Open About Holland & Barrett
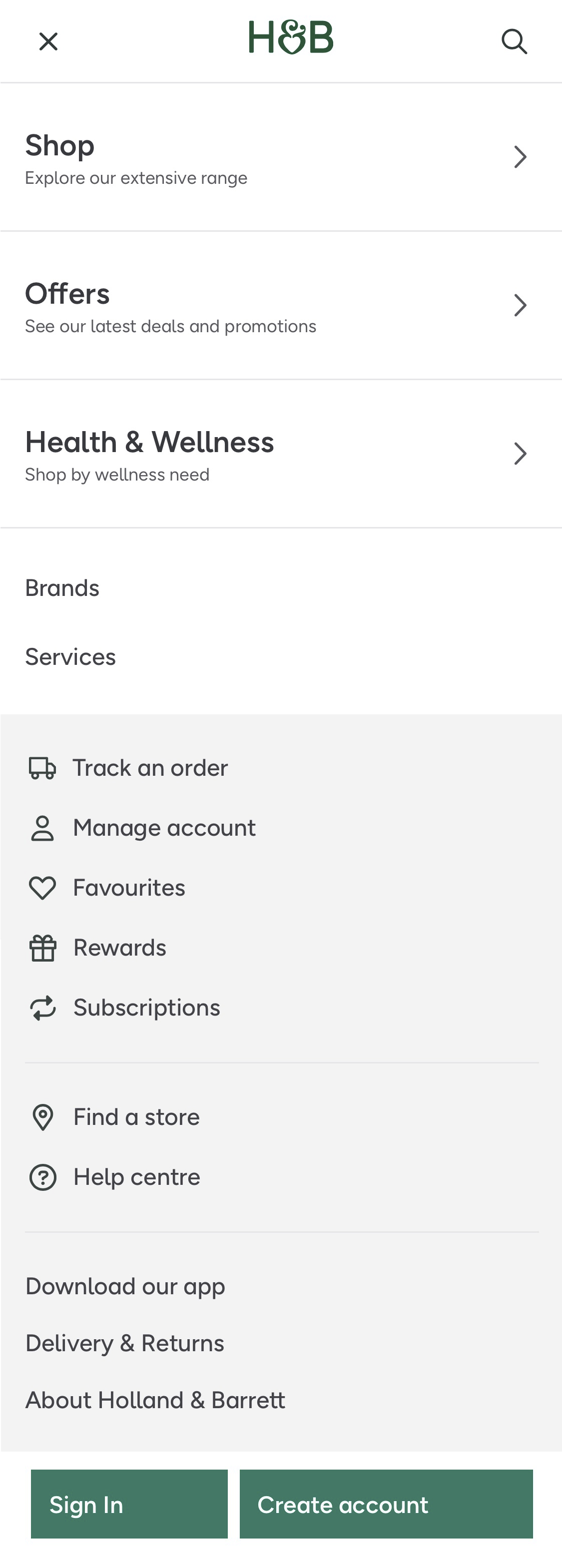Screen dimensions: 562x1568 [155, 1399]
